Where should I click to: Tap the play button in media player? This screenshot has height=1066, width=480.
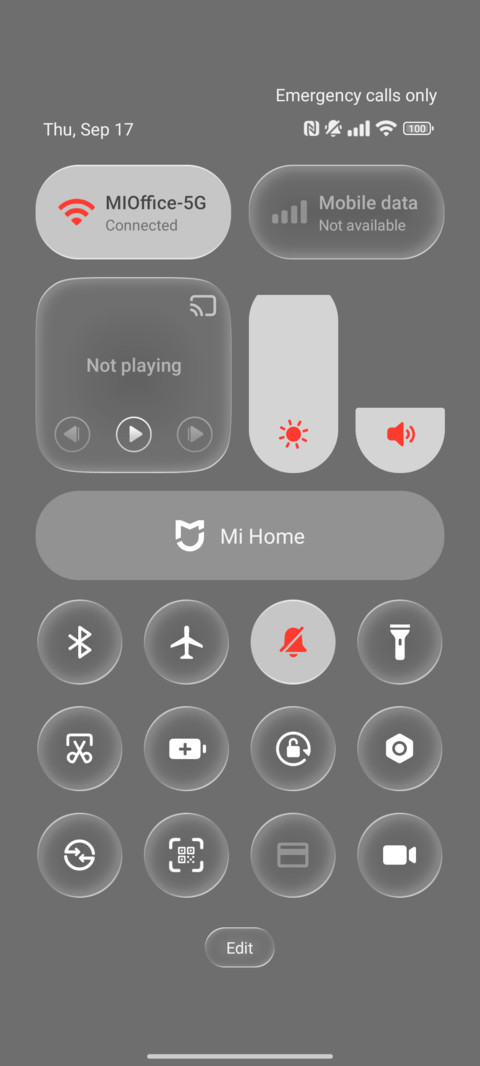pyautogui.click(x=134, y=434)
